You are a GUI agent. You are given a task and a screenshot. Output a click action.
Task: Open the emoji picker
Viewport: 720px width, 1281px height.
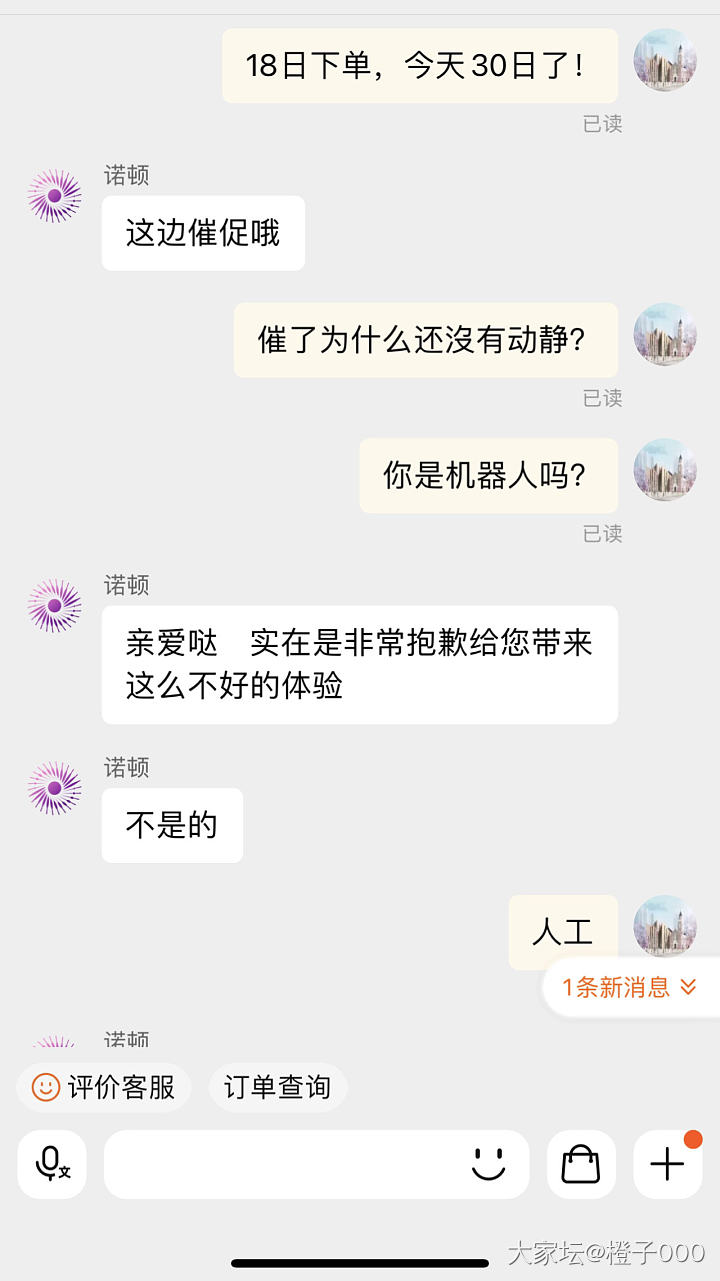(x=489, y=1164)
